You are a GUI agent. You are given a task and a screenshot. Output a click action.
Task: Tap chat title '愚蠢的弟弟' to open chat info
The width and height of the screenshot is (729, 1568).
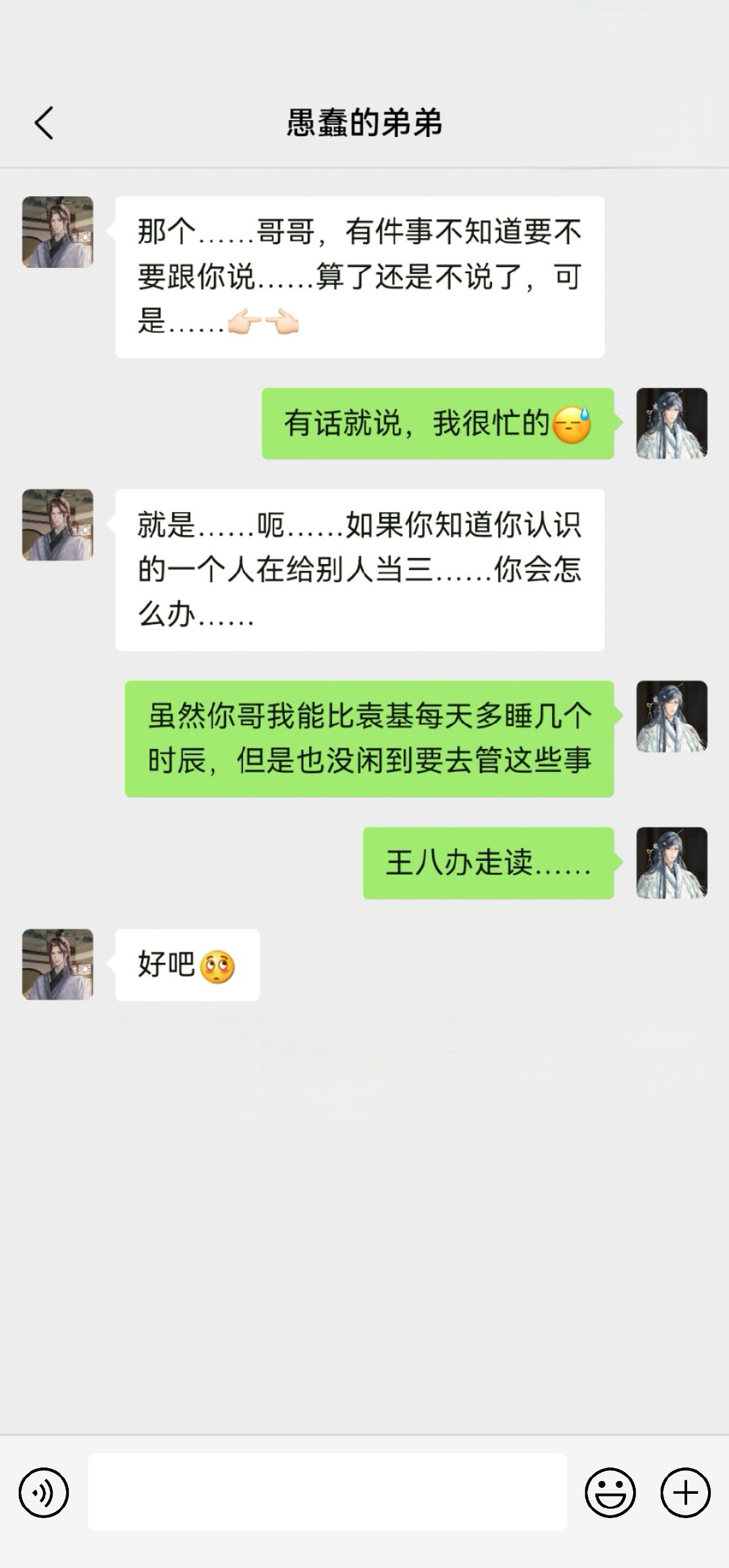pos(364,121)
